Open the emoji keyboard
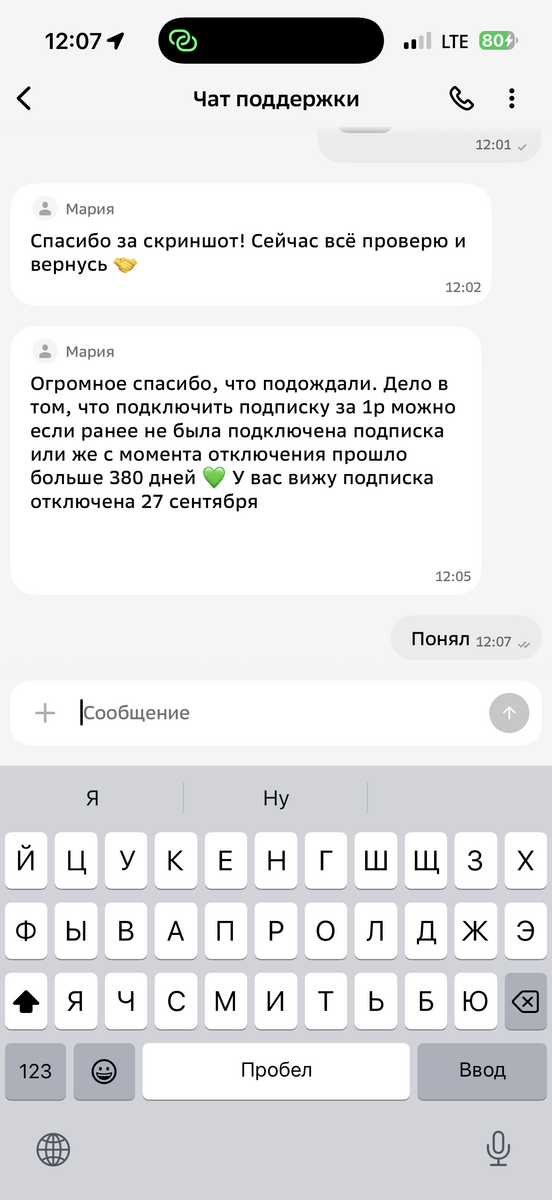Viewport: 552px width, 1200px height. coord(104,1071)
